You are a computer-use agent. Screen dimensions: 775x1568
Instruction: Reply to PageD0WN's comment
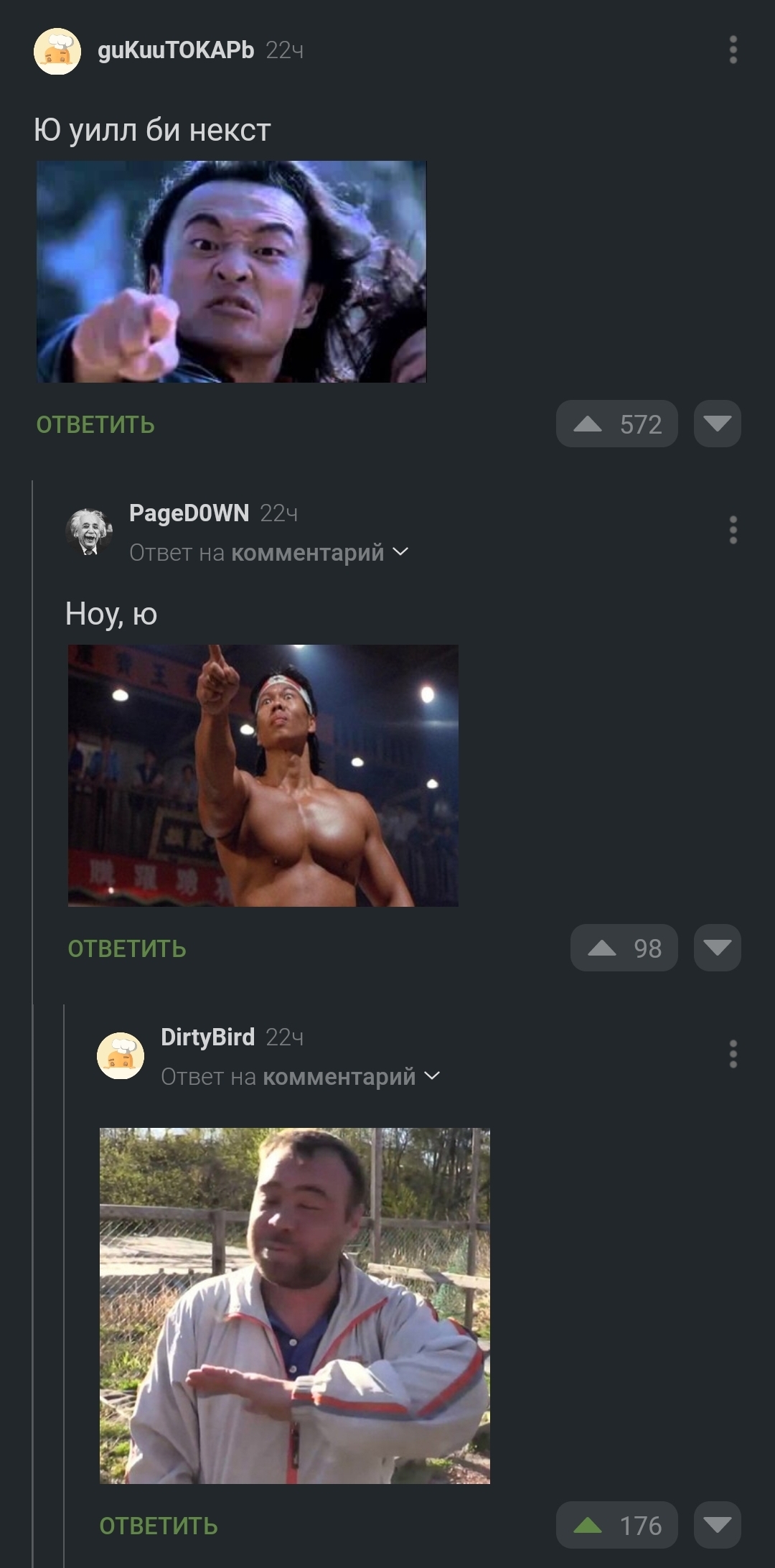[x=127, y=948]
